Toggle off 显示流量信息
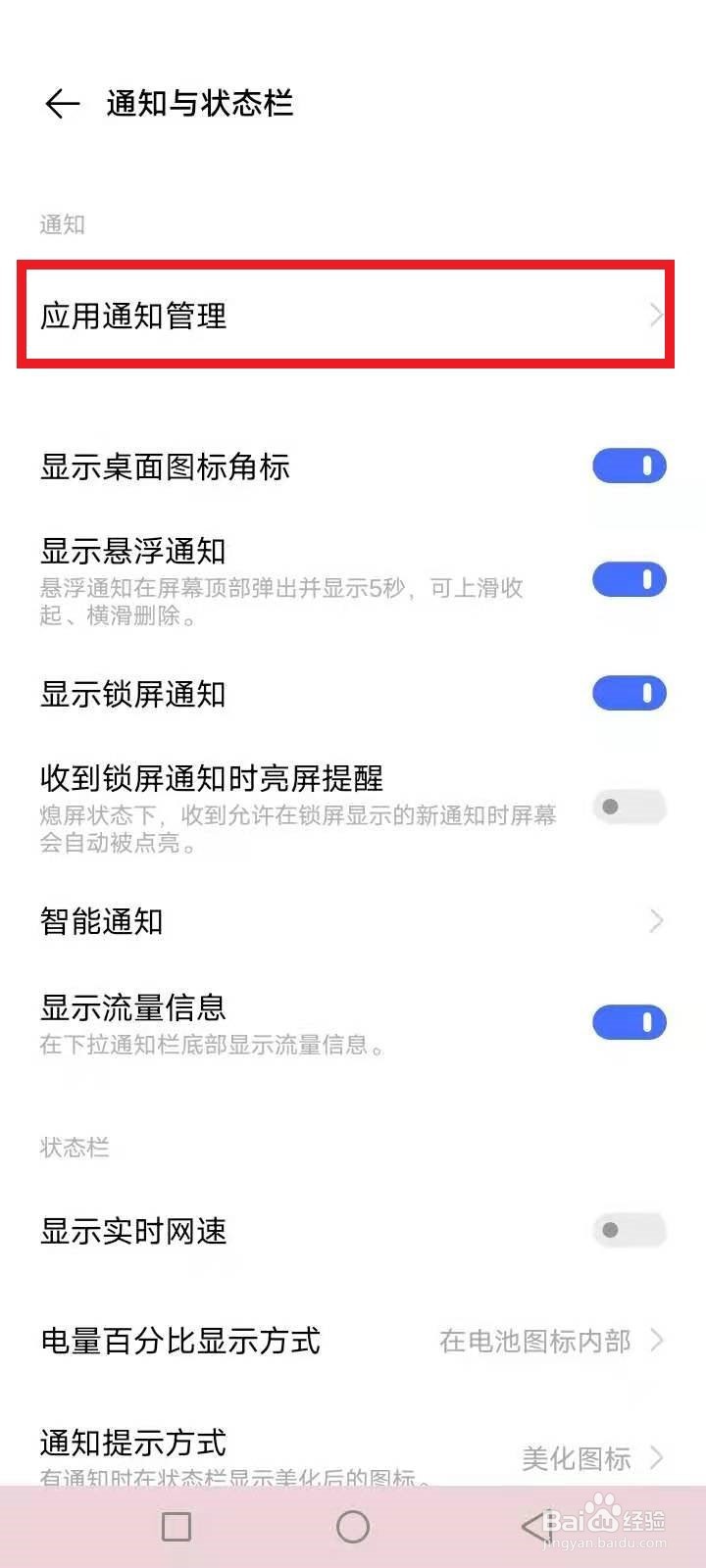This screenshot has width=706, height=1568. (630, 1022)
